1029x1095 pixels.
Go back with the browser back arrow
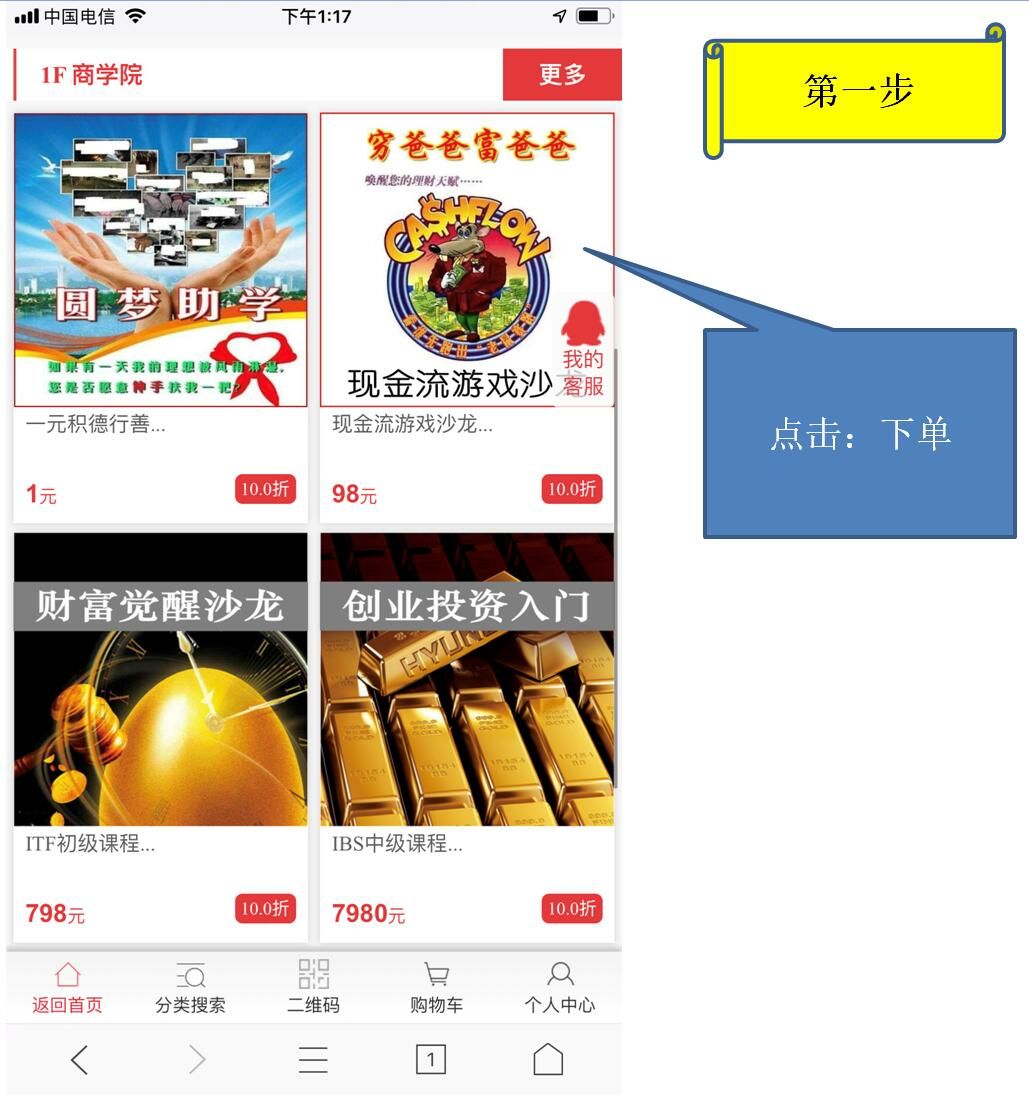pyautogui.click(x=80, y=1060)
